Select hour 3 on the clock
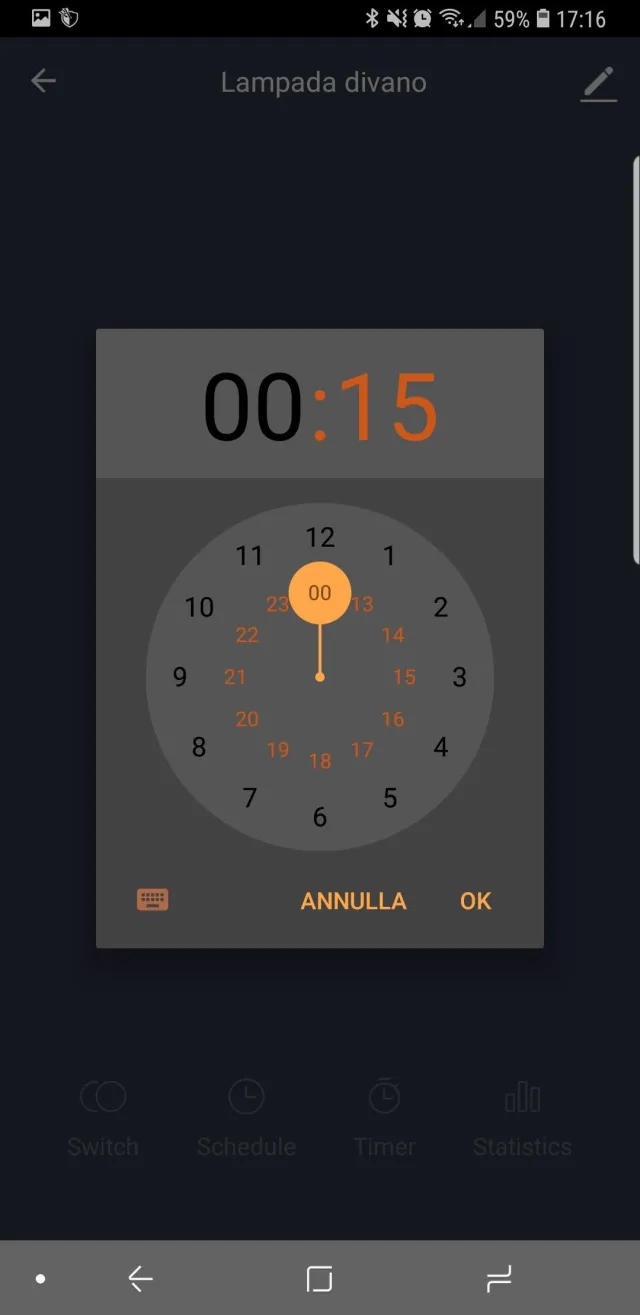The image size is (640, 1315). 459,677
